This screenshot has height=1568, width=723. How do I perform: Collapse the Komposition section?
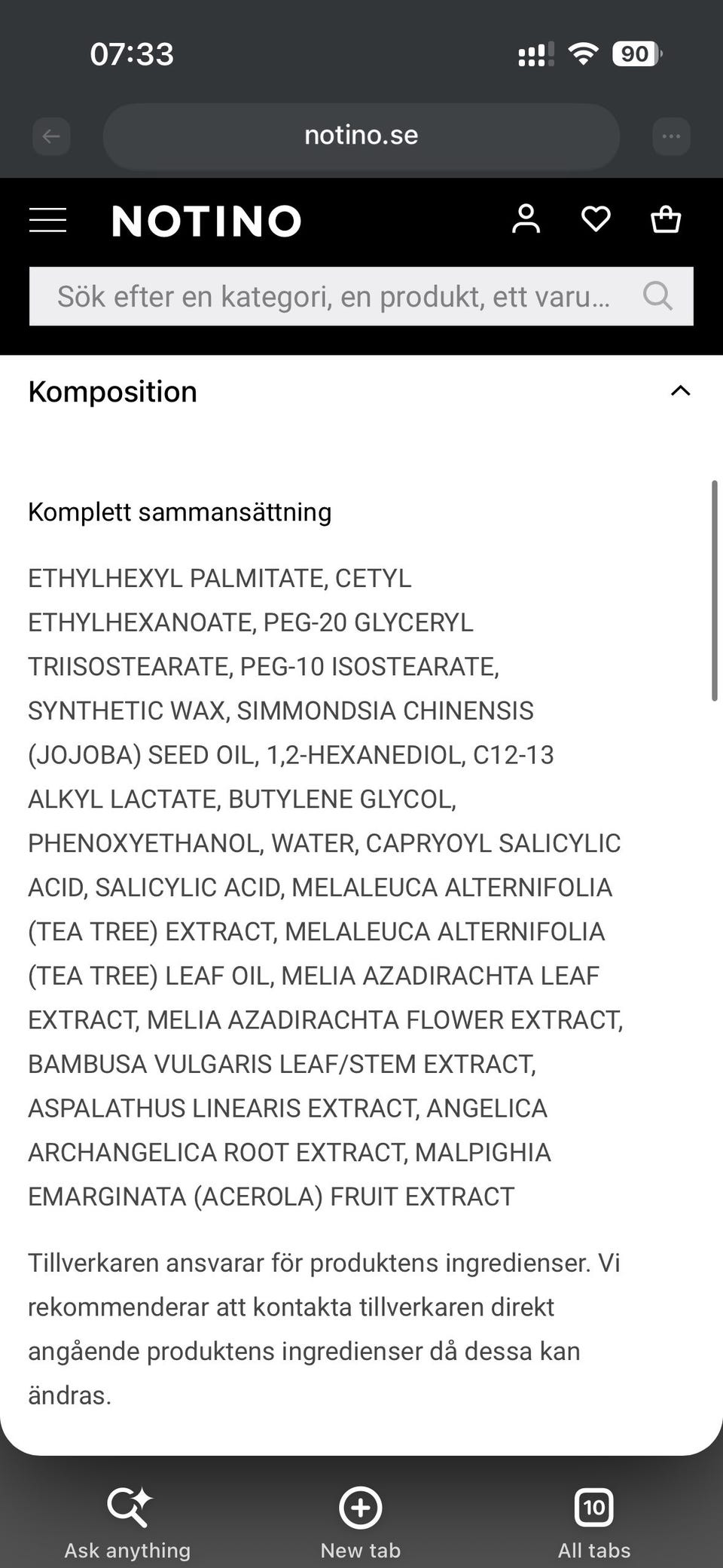680,391
